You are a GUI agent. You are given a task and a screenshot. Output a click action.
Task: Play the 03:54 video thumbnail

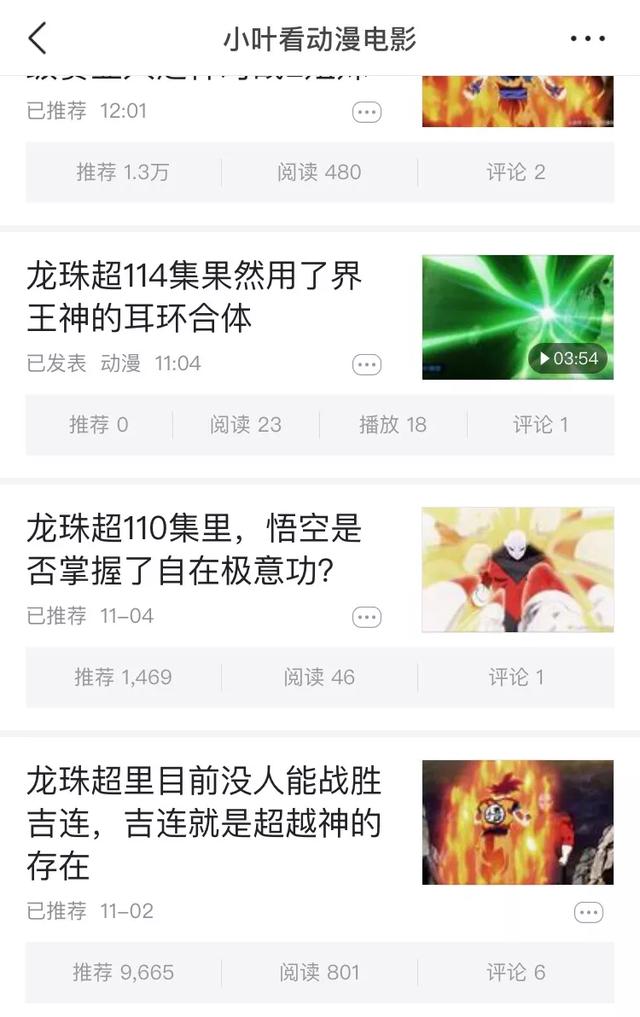(x=517, y=317)
